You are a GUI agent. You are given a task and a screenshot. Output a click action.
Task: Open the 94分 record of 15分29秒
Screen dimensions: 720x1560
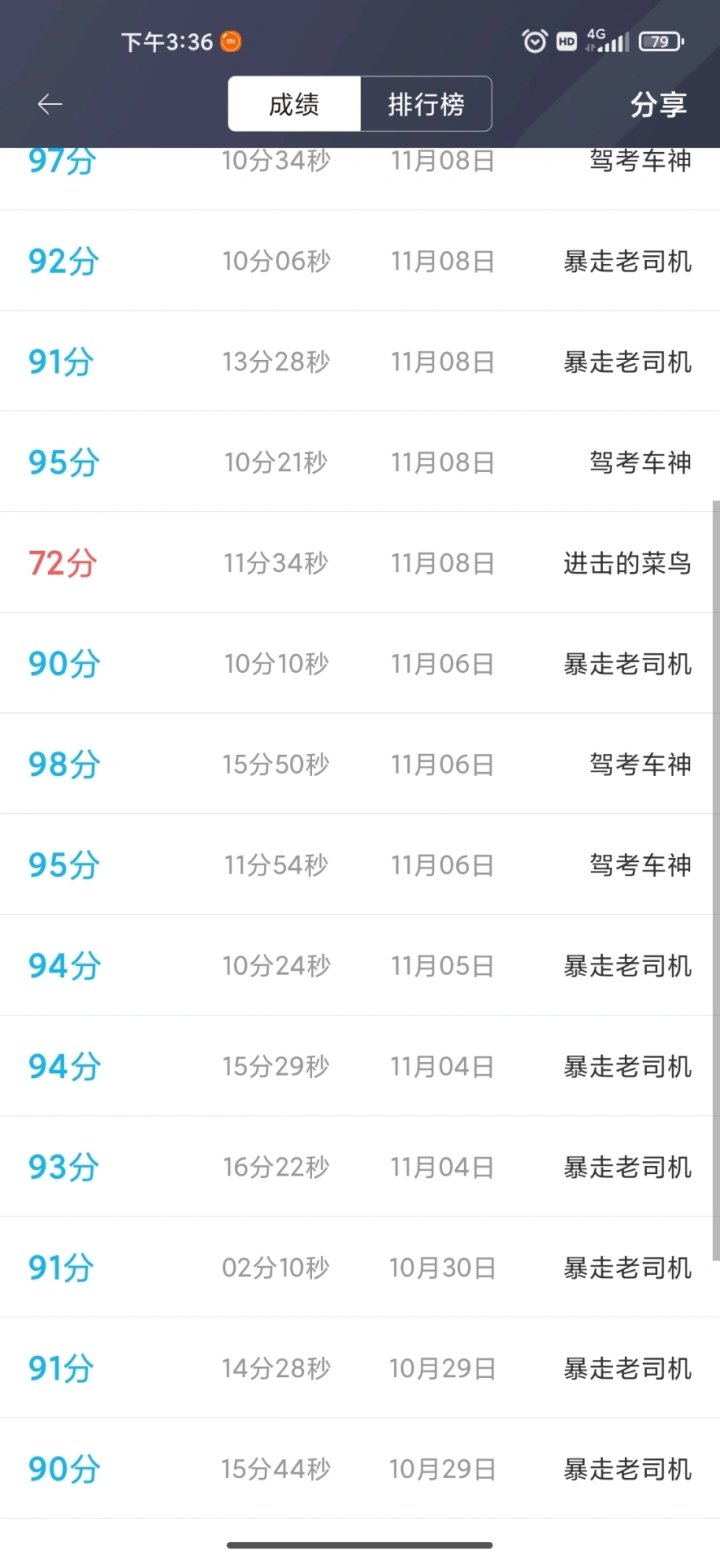point(360,1066)
